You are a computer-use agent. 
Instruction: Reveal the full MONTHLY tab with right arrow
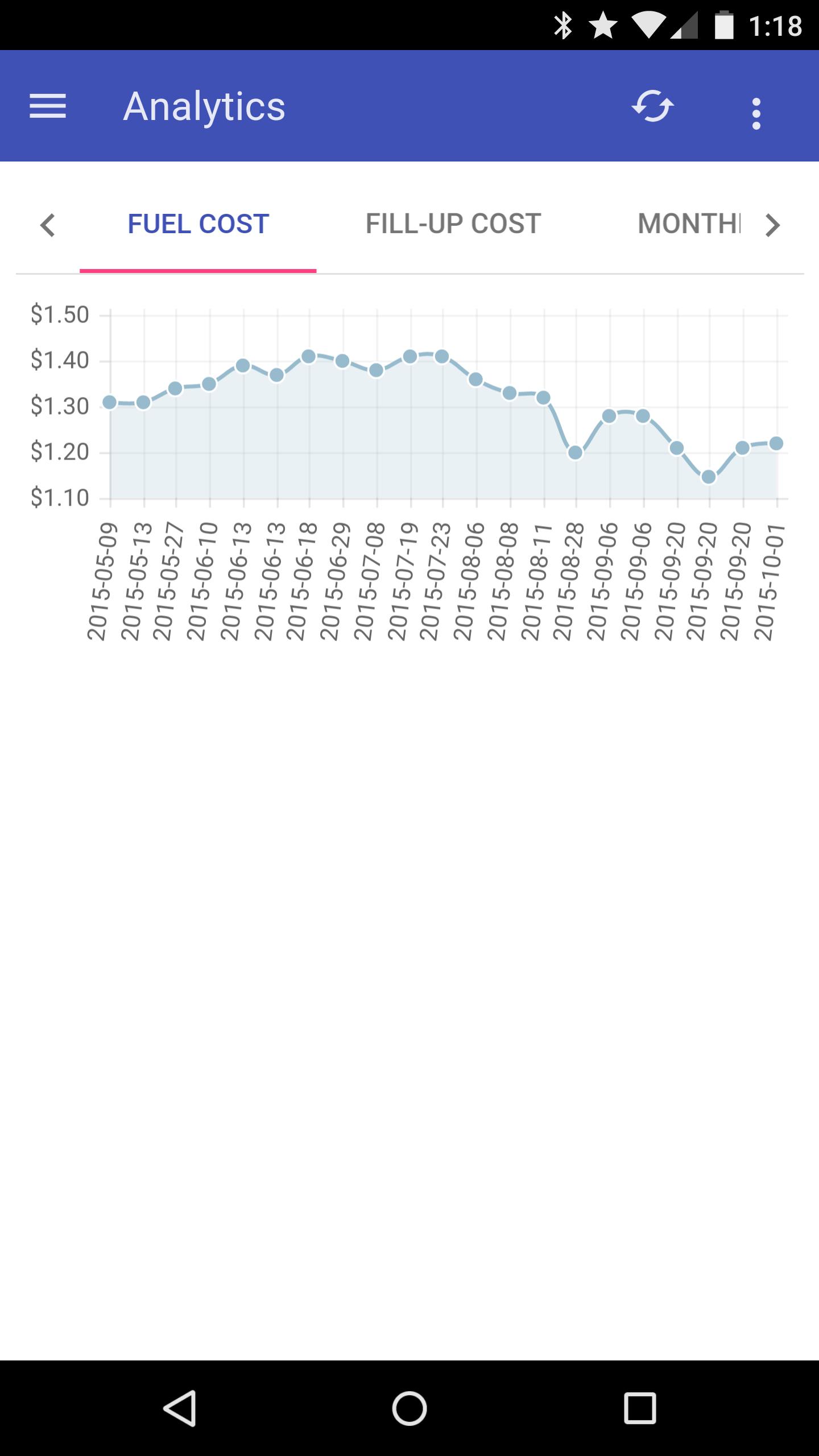773,226
